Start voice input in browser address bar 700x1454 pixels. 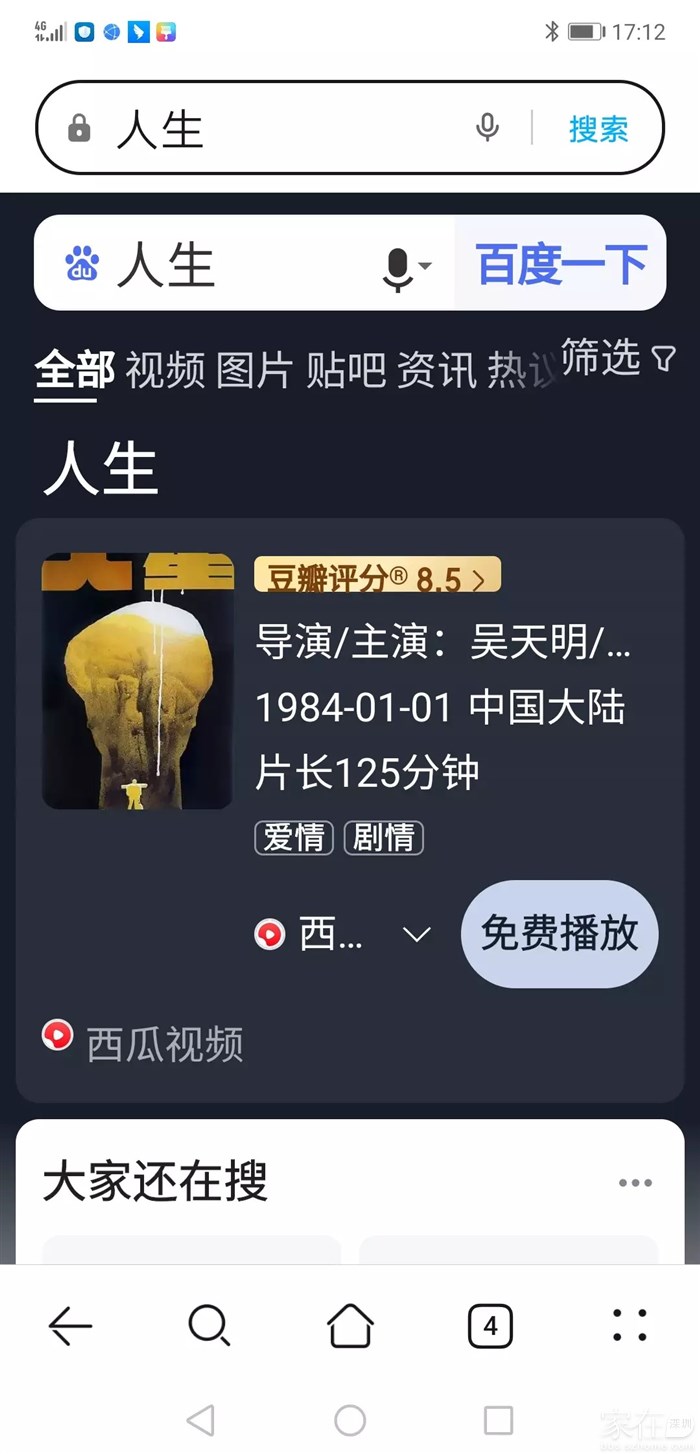click(487, 128)
